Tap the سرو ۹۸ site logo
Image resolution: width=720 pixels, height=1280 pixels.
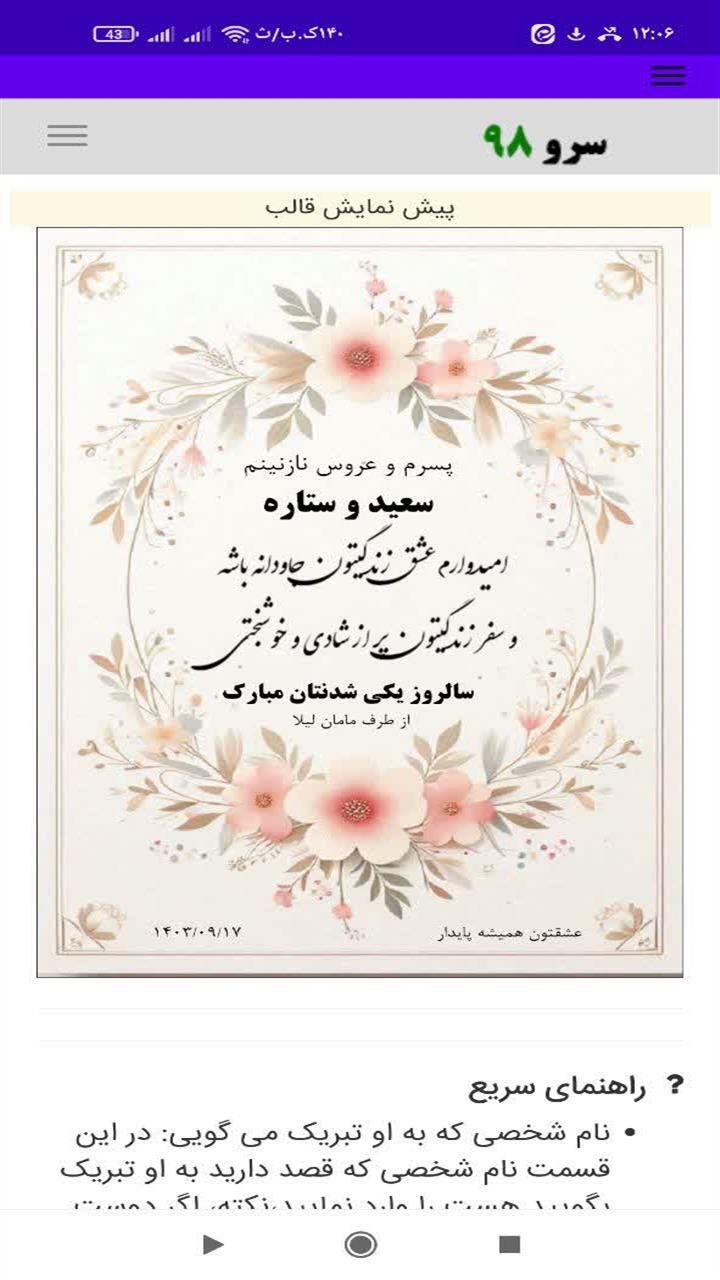(546, 141)
